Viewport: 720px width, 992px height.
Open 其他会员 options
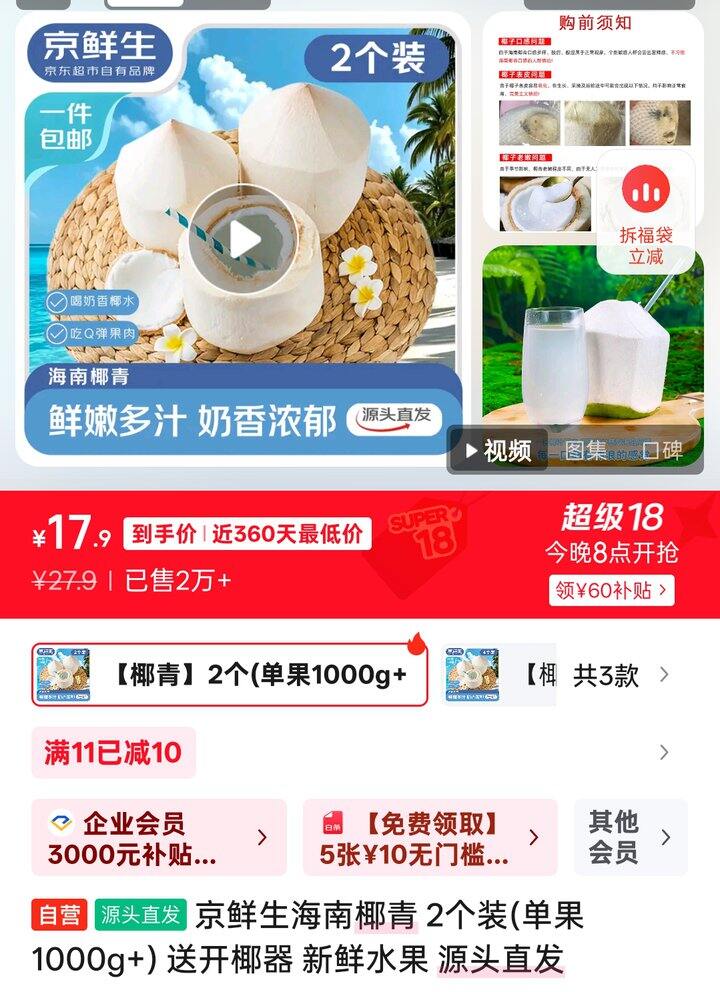(630, 838)
